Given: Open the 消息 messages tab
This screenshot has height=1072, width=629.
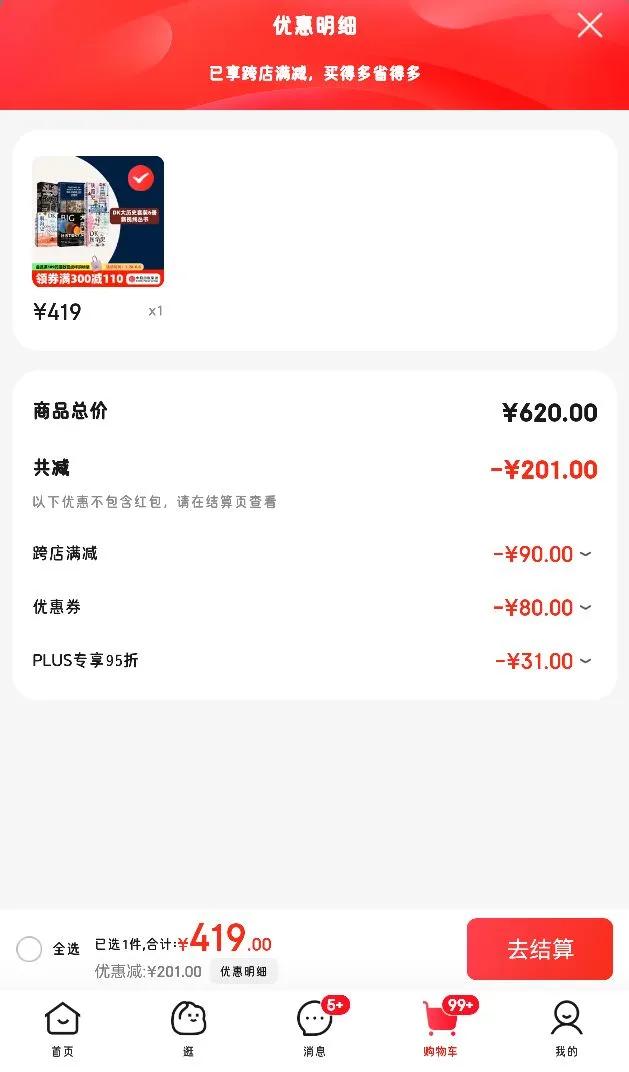Looking at the screenshot, I should click(x=315, y=1029).
